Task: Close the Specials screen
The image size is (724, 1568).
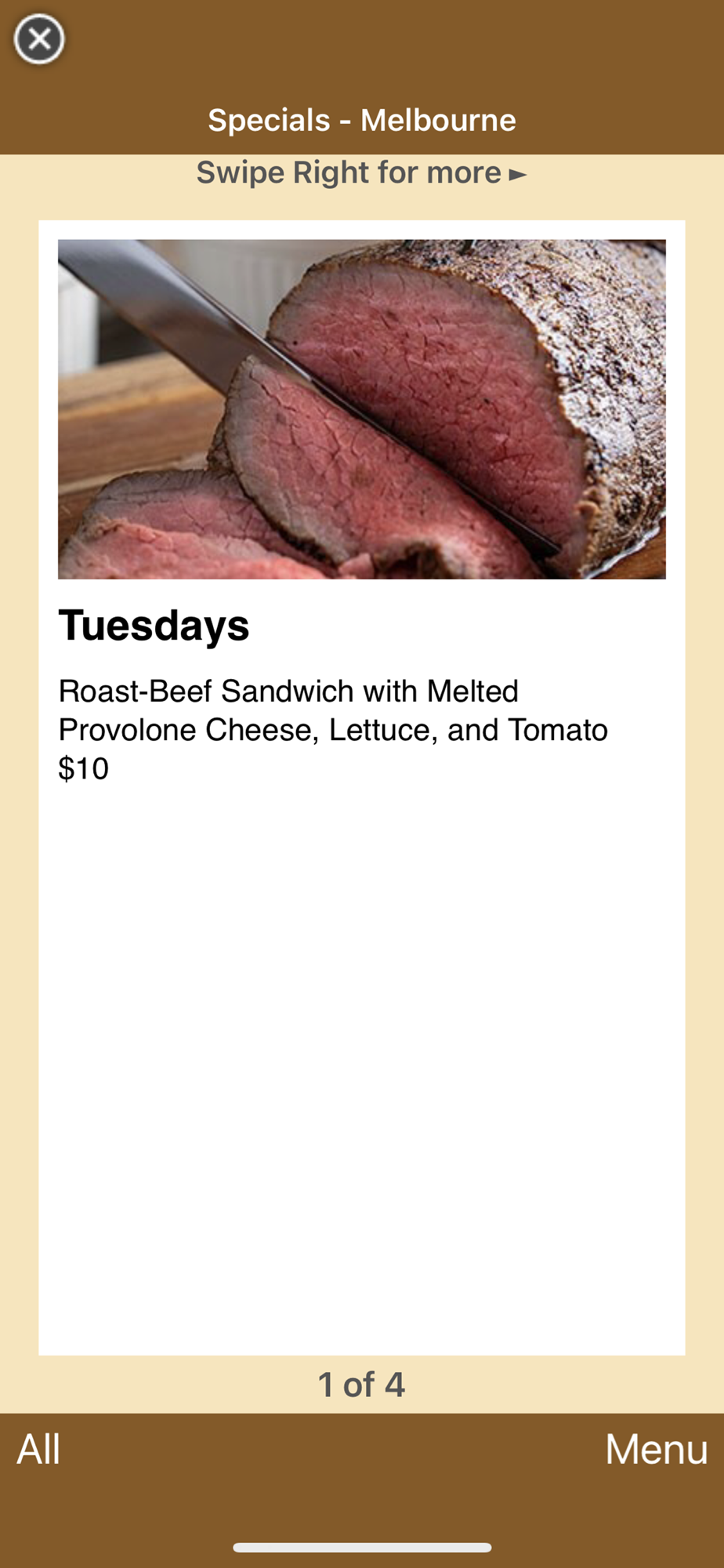Action: click(x=39, y=39)
